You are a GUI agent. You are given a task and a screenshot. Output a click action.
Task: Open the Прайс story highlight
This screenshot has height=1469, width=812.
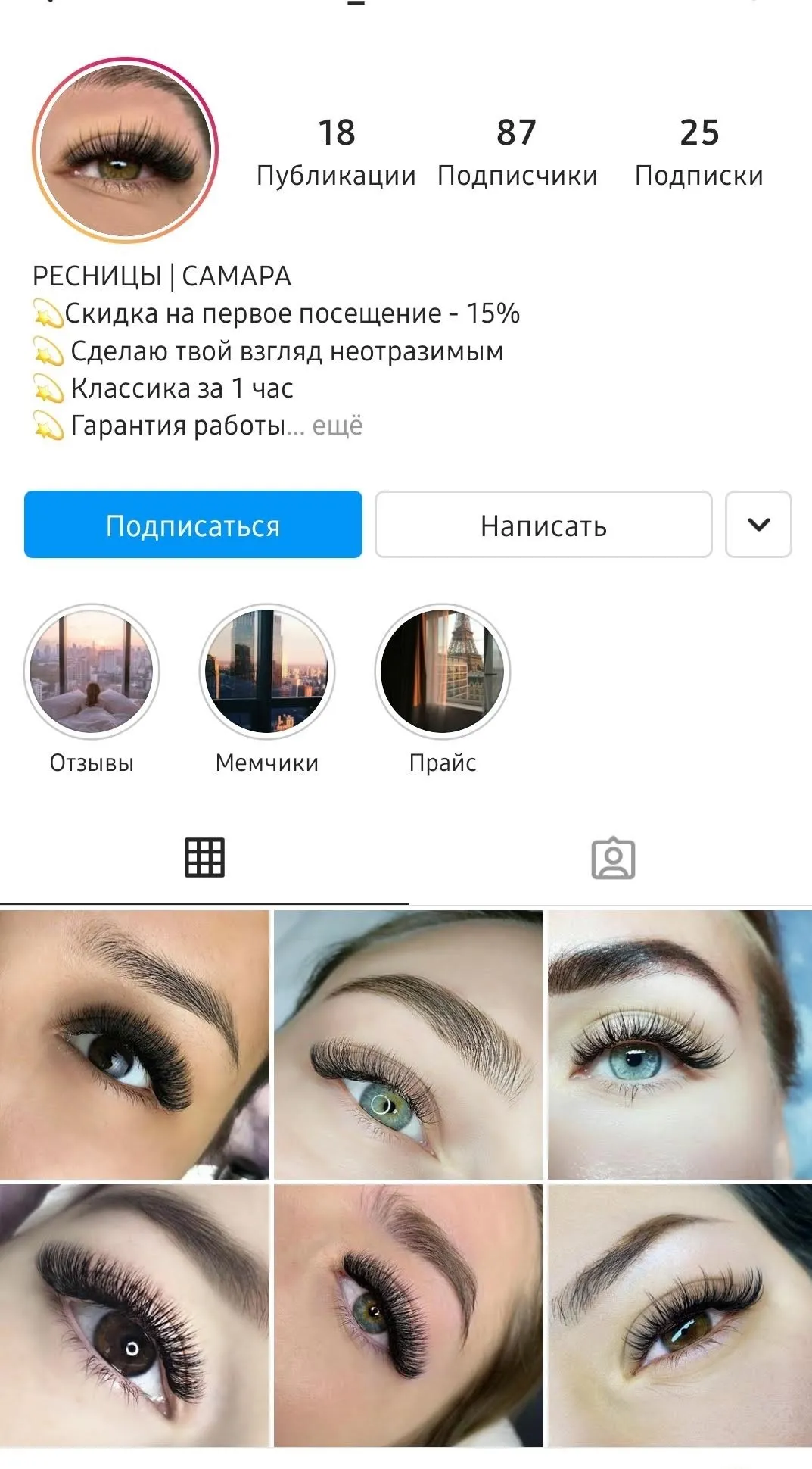tap(443, 672)
